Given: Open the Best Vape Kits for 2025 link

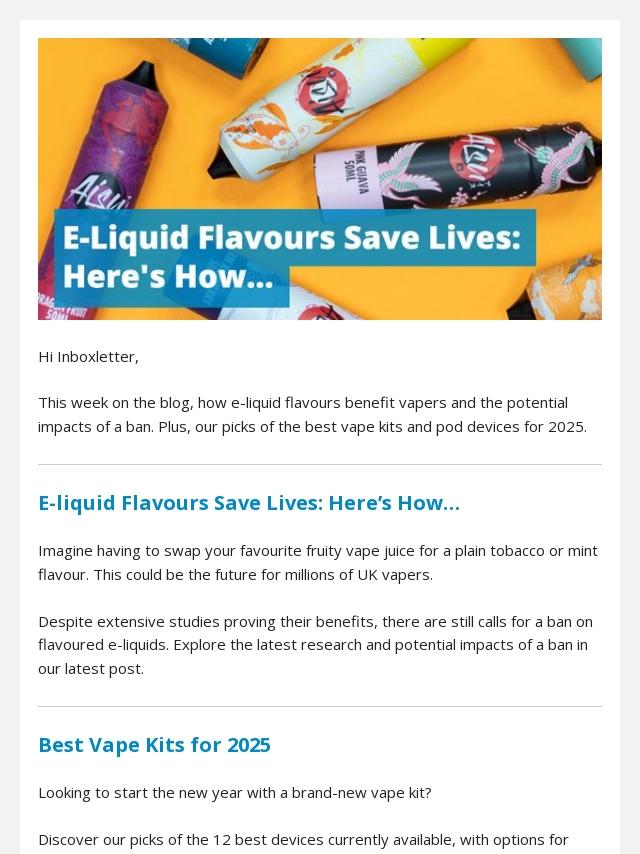Looking at the screenshot, I should coord(154,745).
